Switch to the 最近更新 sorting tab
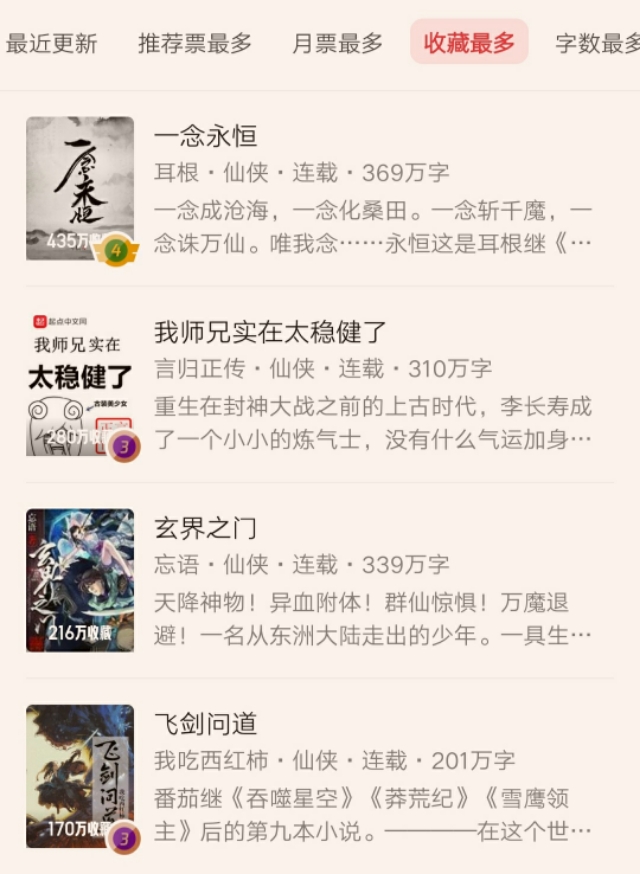Viewport: 640px width, 874px height. coord(52,43)
